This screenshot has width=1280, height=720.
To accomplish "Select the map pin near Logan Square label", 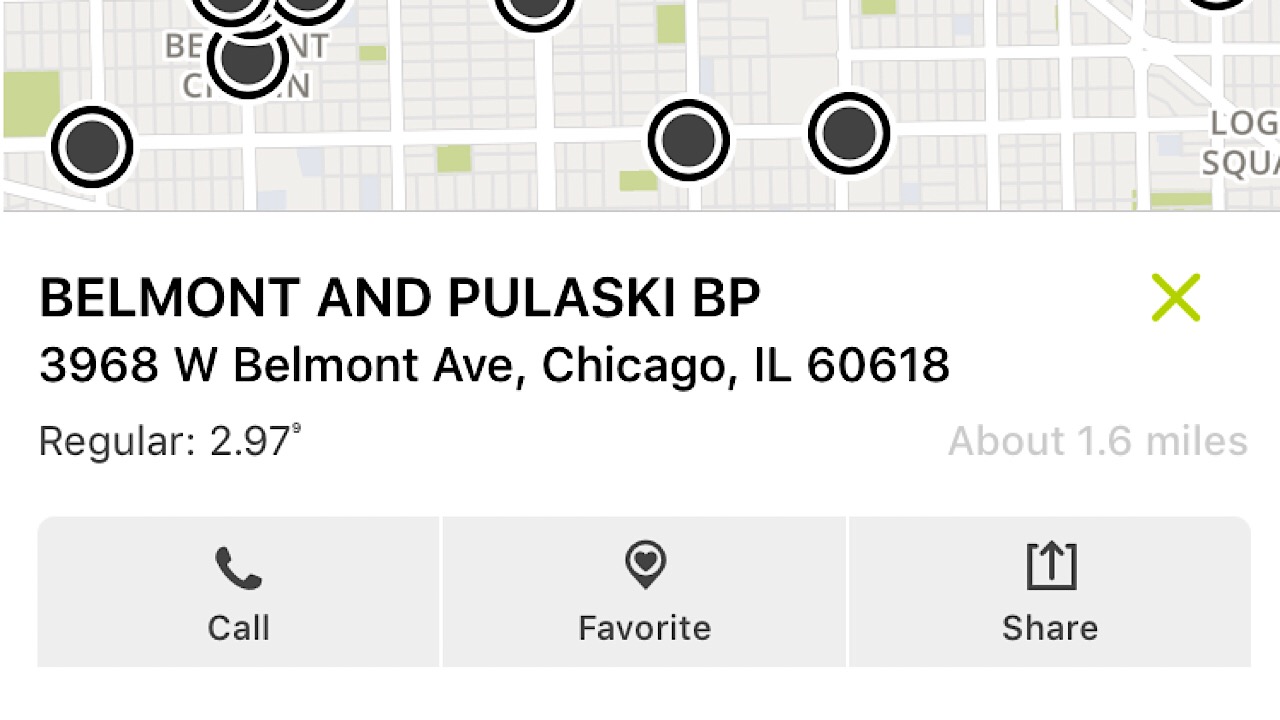I will point(848,133).
